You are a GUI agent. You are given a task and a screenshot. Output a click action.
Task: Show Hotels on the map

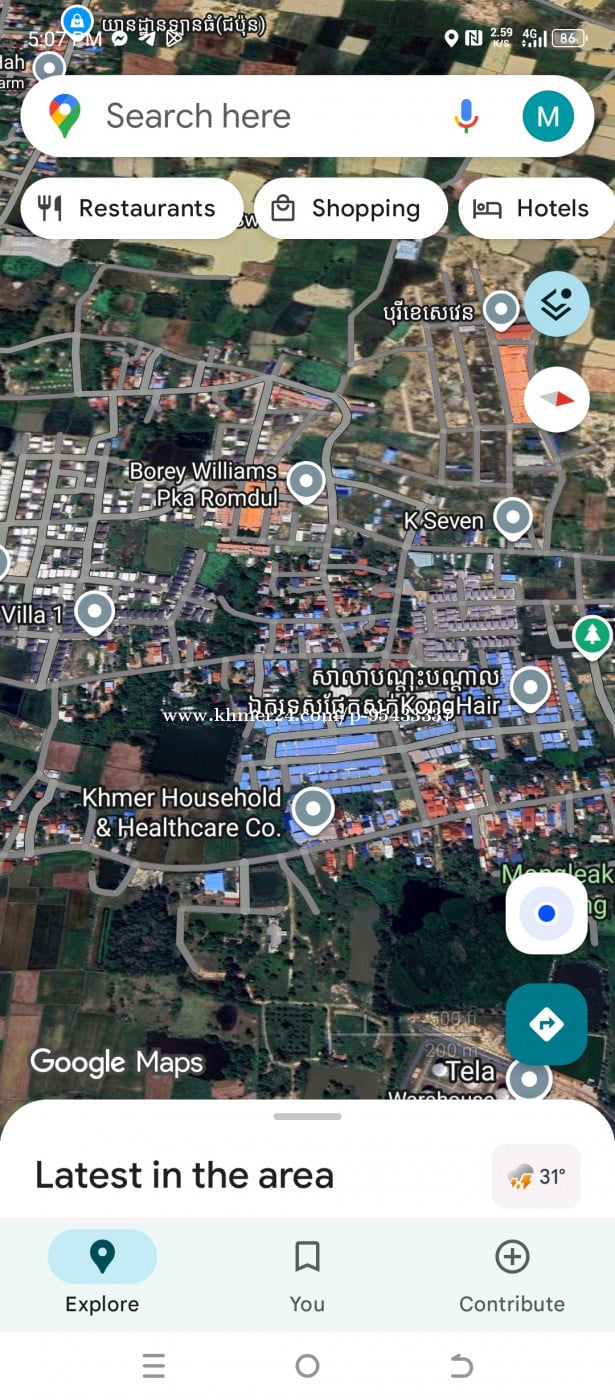click(x=537, y=208)
